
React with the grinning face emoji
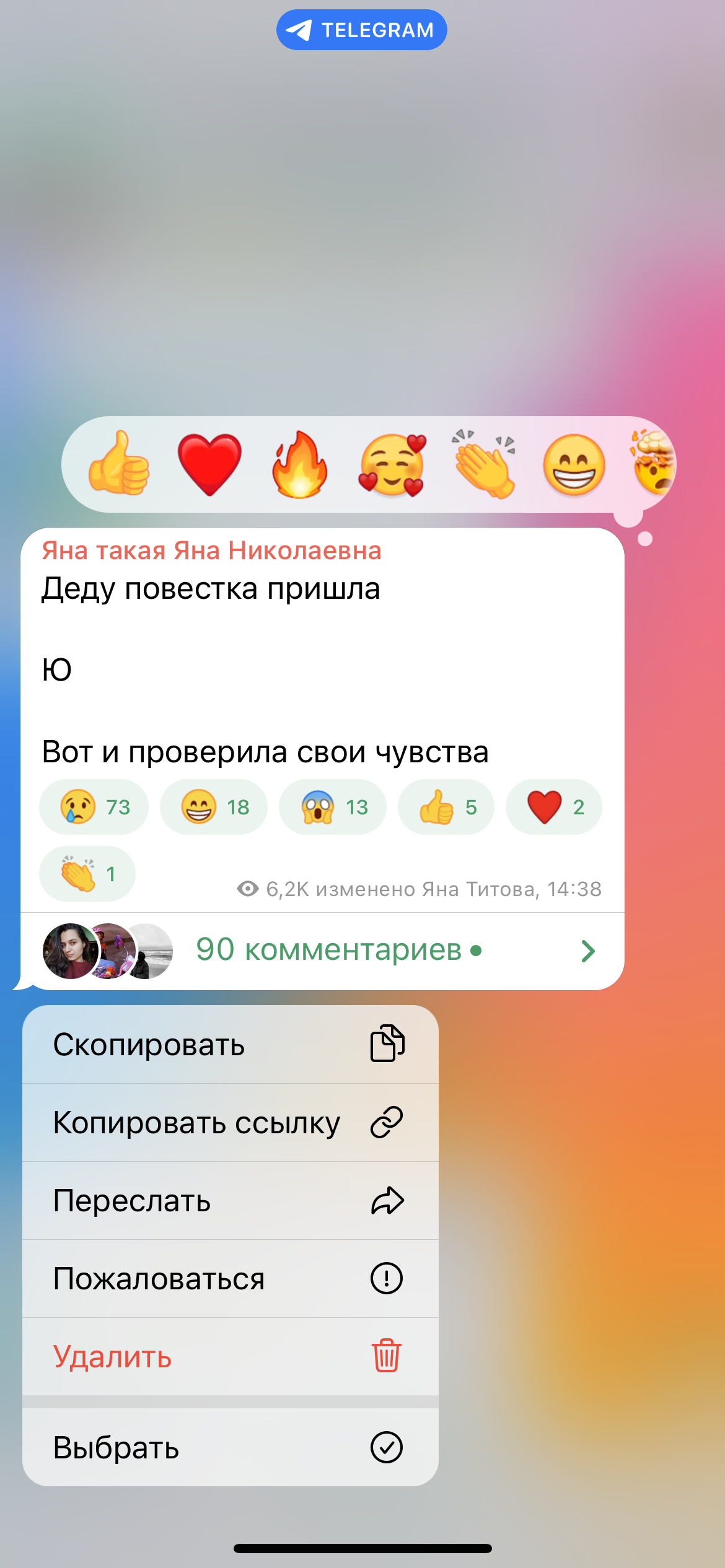click(574, 464)
